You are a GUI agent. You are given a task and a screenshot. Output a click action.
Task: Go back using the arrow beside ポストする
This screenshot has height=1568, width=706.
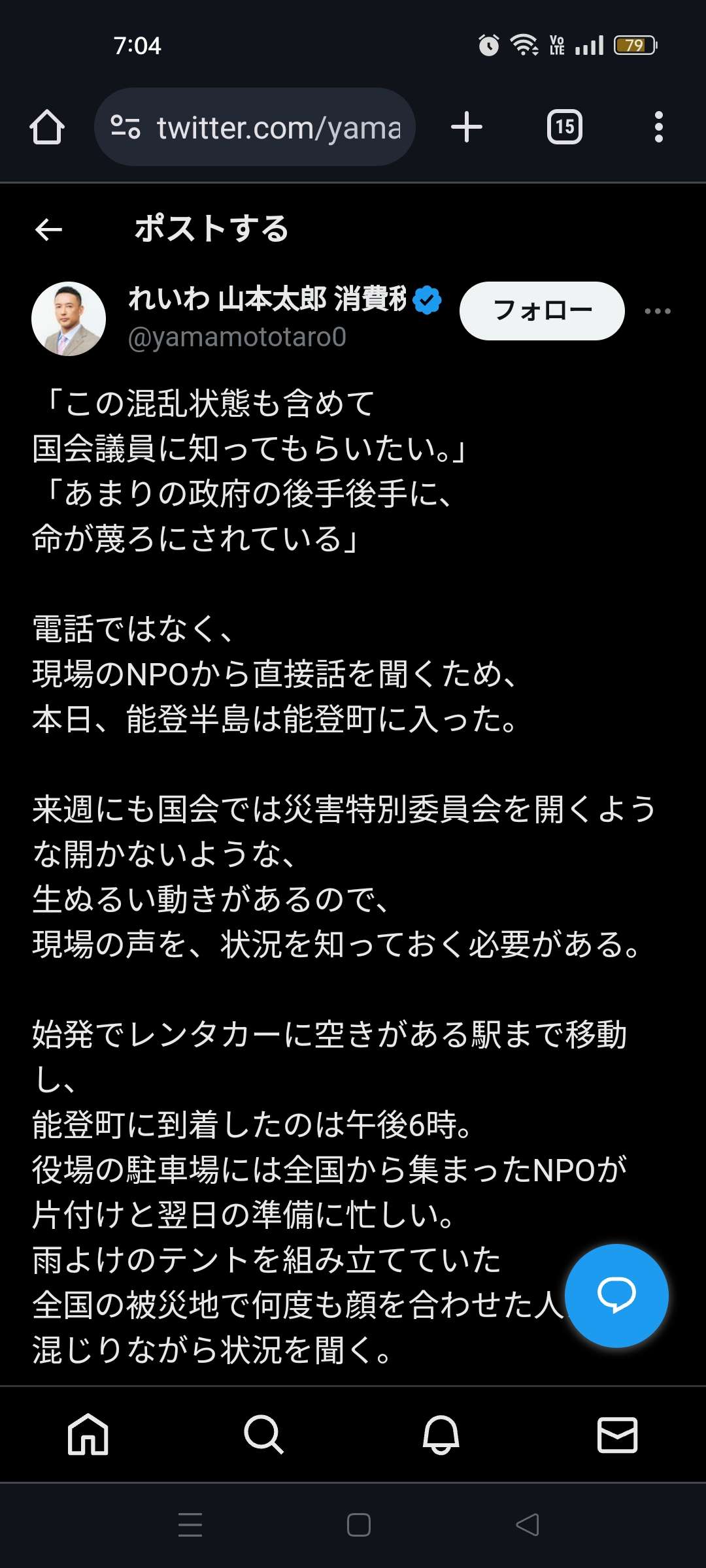[x=48, y=229]
